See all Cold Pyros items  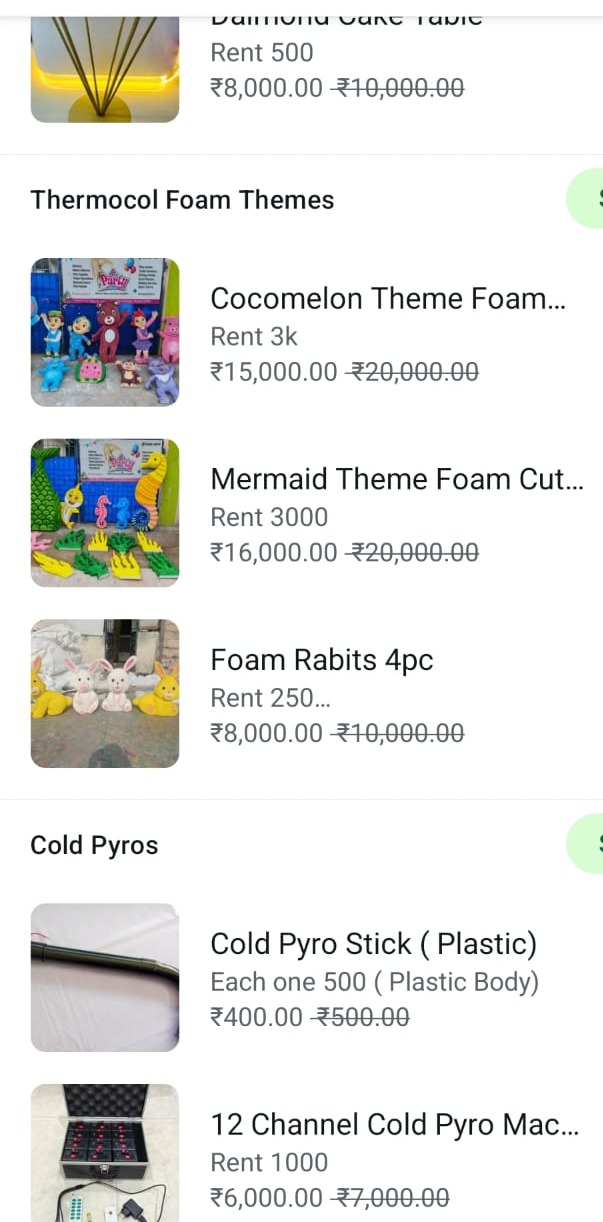pos(588,844)
